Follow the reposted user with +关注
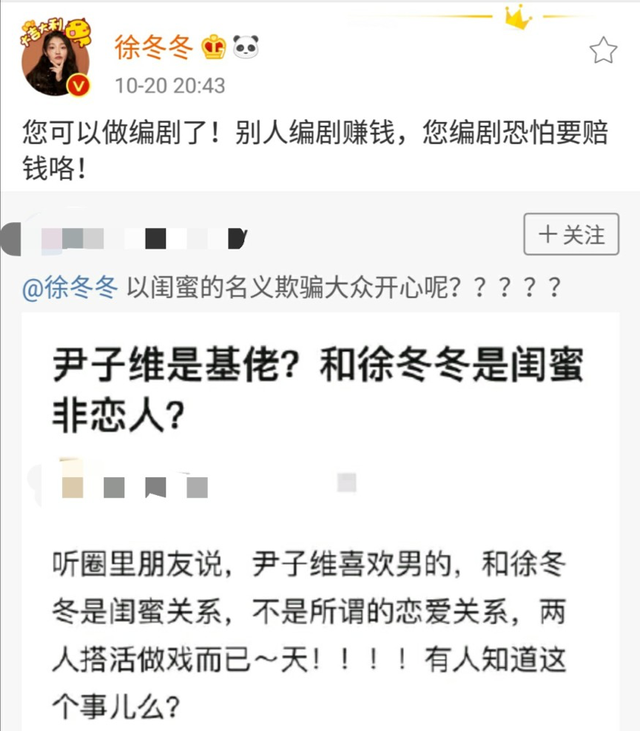 (x=572, y=235)
